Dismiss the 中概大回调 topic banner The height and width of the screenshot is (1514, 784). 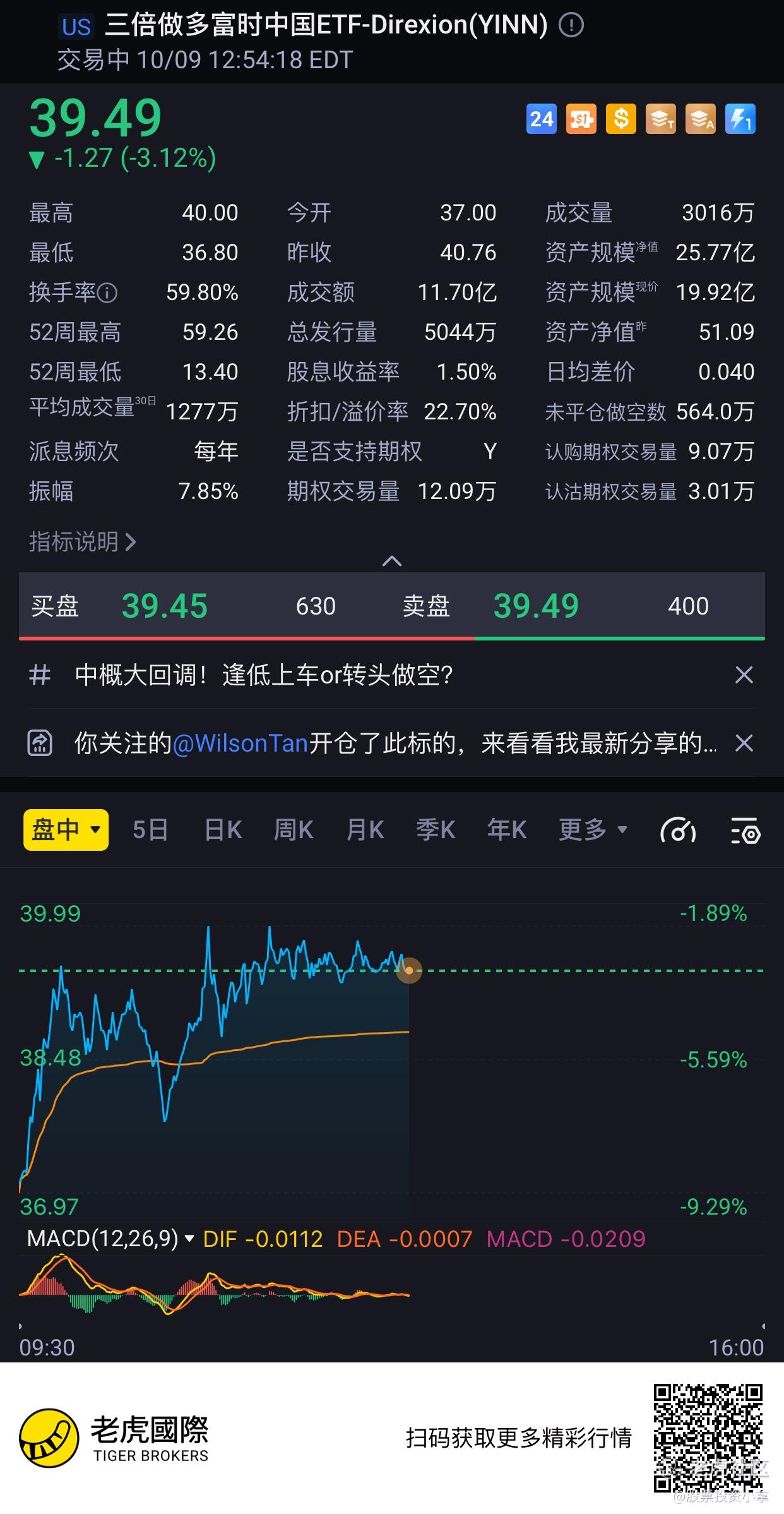(744, 675)
